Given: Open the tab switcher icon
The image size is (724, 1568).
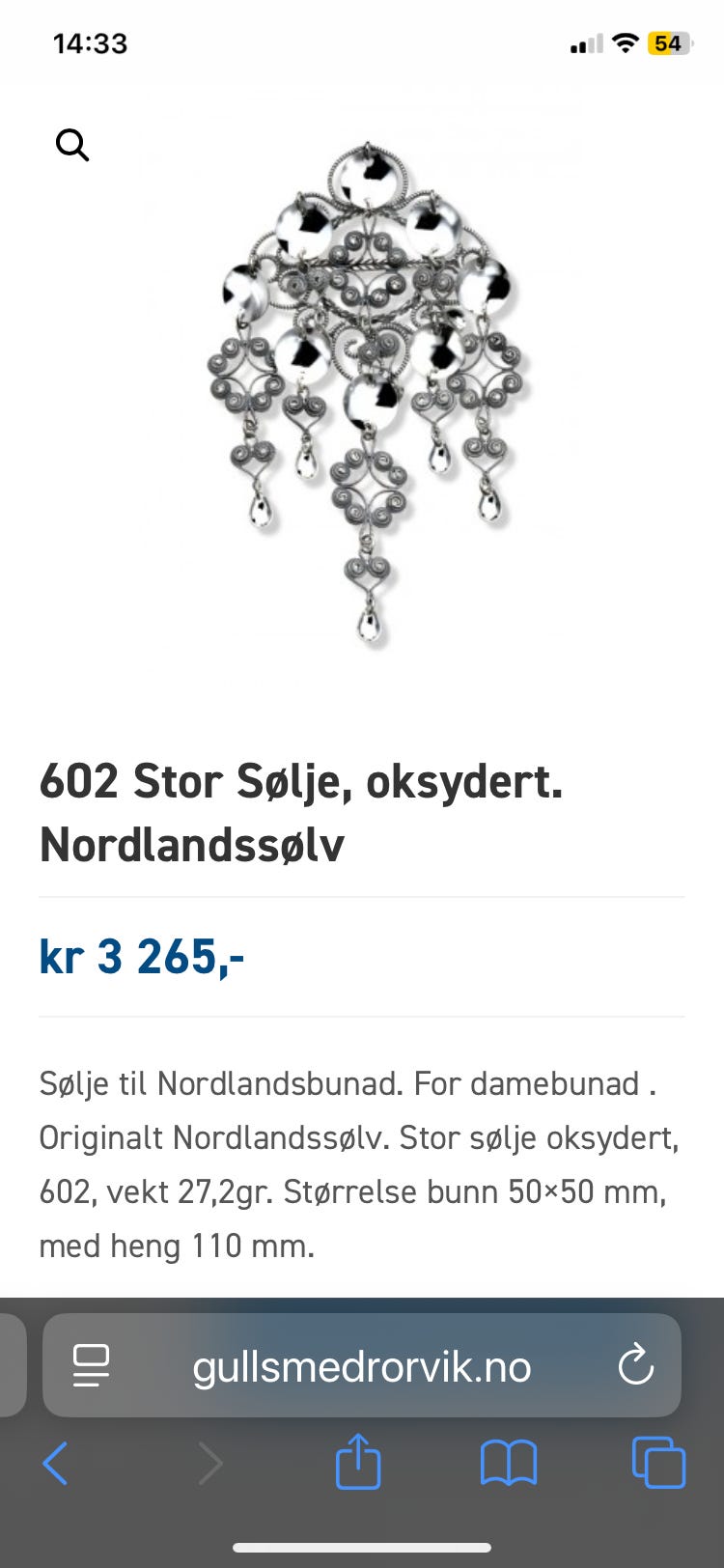Looking at the screenshot, I should [658, 1462].
